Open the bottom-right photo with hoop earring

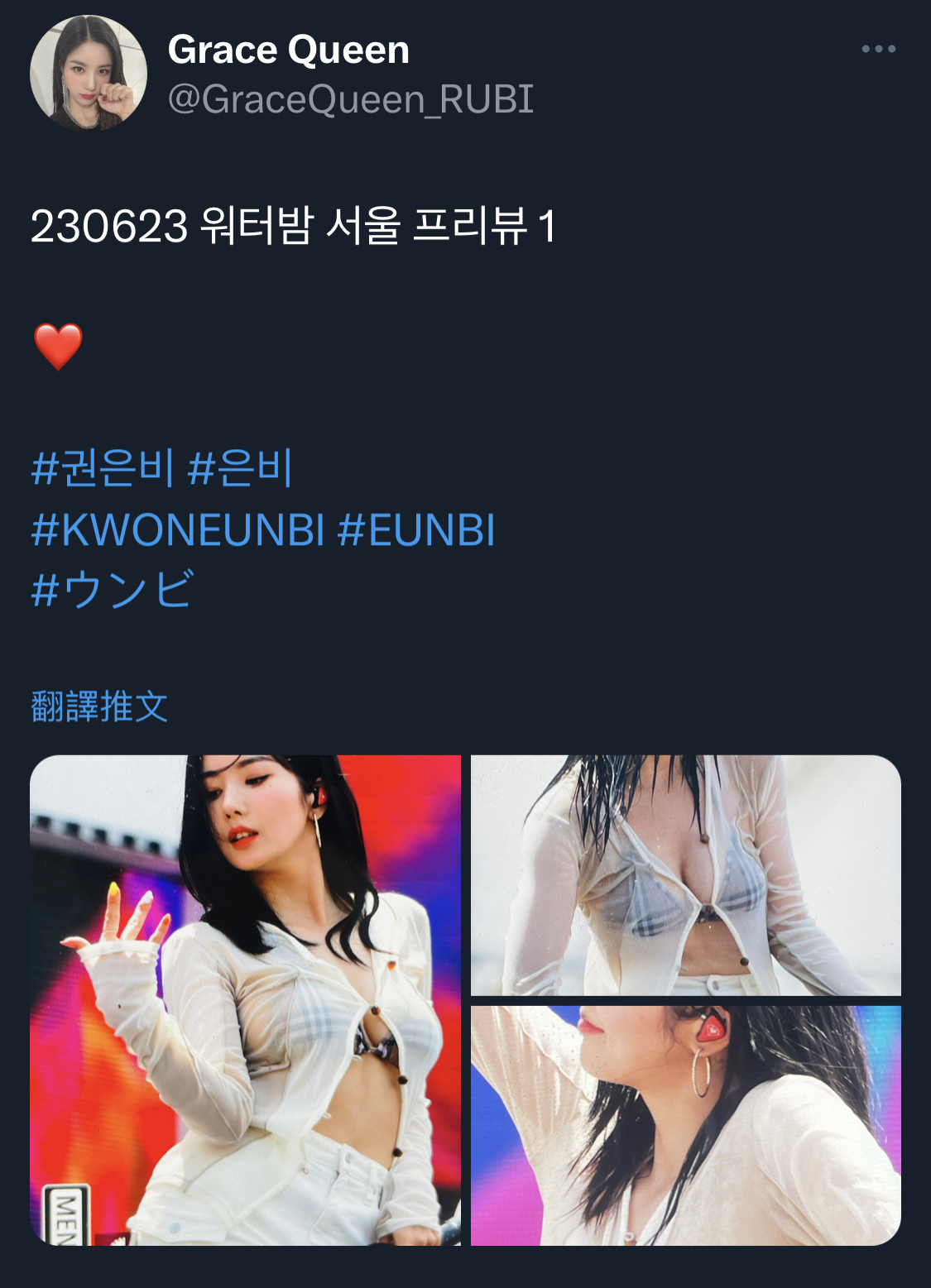(x=685, y=1125)
